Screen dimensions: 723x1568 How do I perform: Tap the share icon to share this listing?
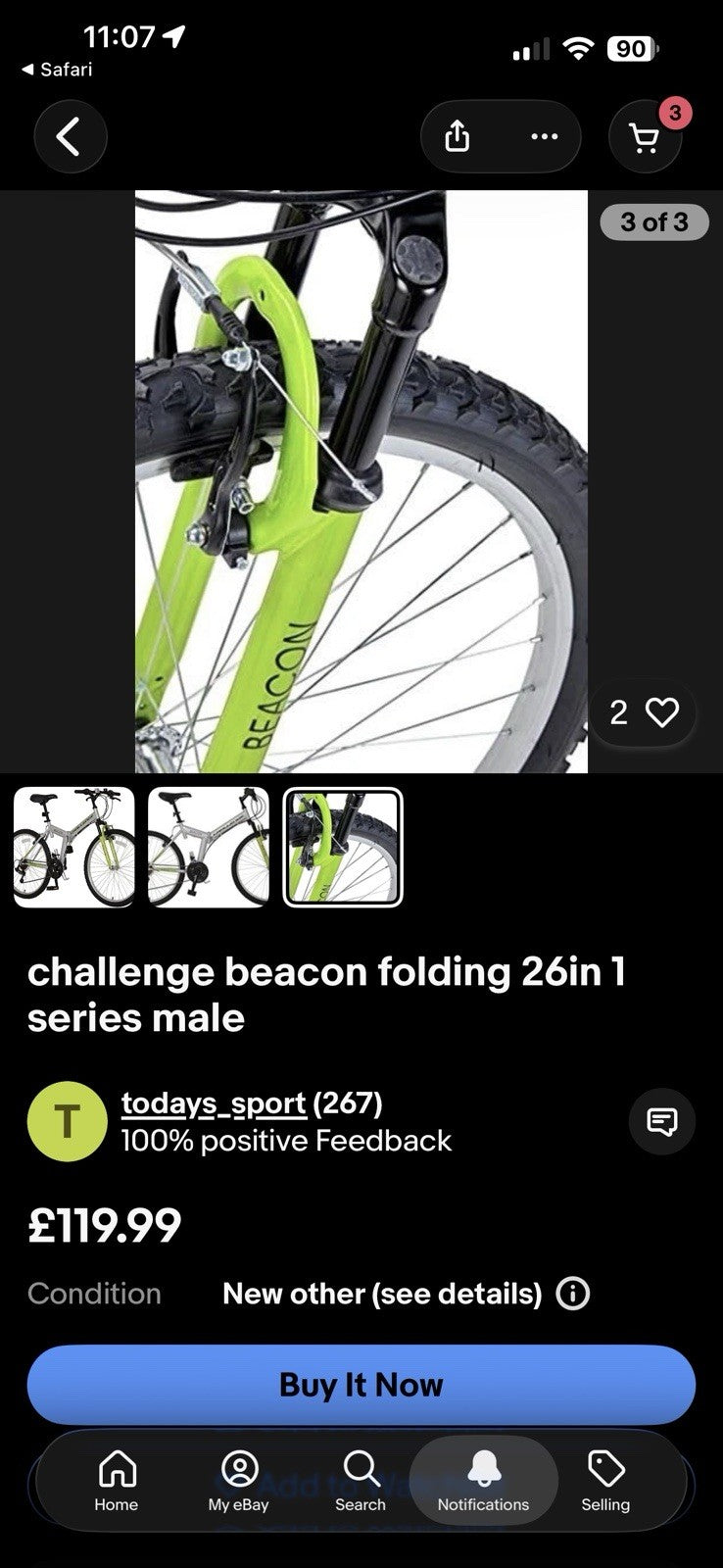[x=458, y=137]
